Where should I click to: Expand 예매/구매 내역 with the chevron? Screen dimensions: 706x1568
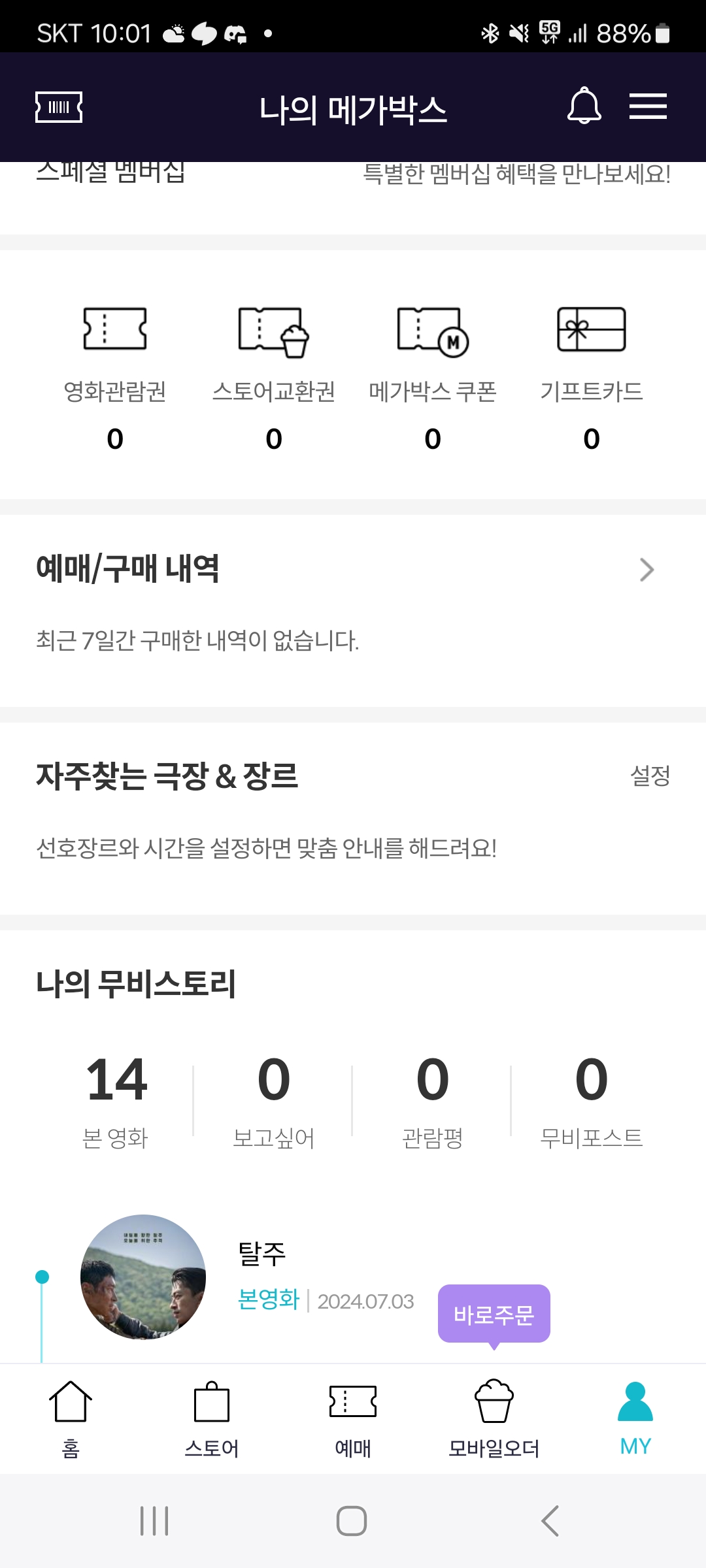point(647,570)
